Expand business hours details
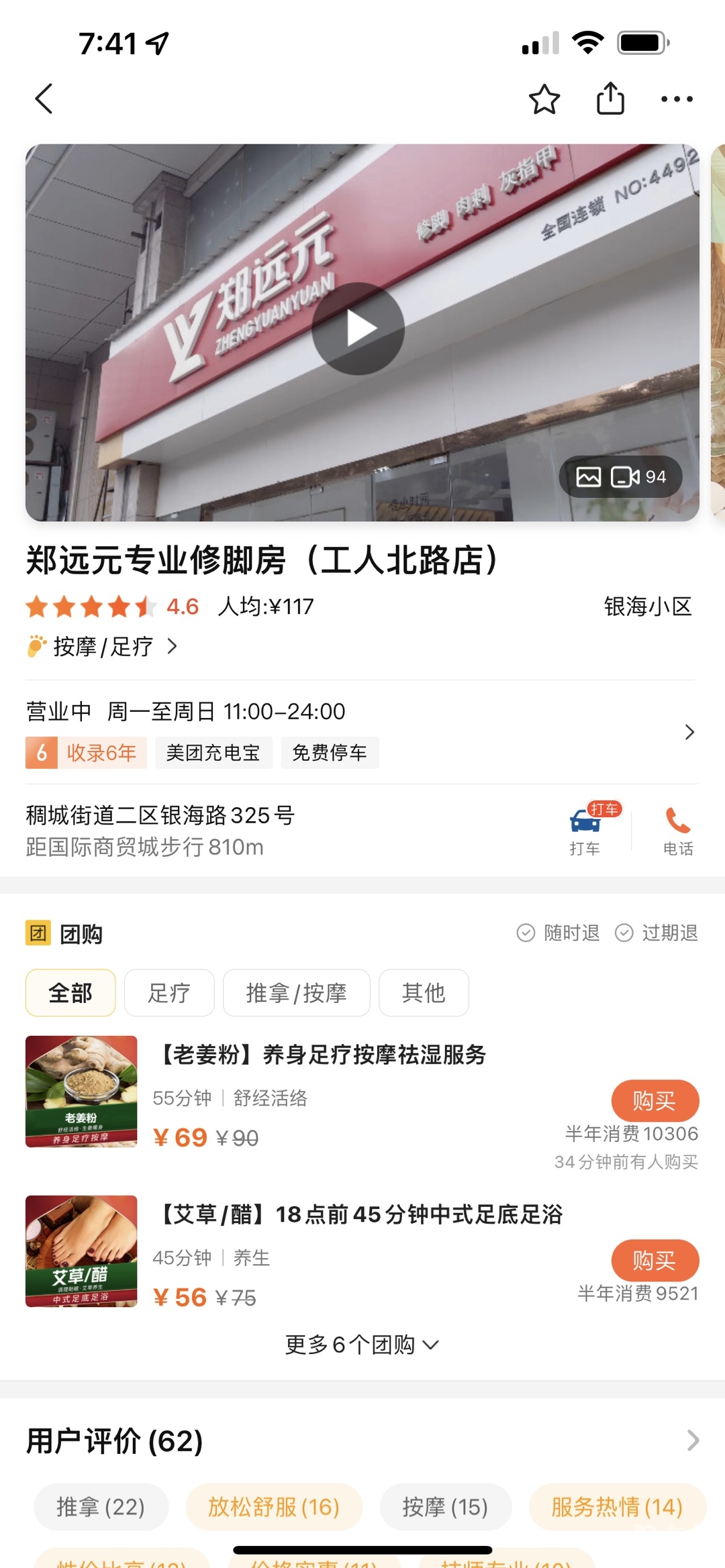The image size is (725, 1568). point(689,732)
